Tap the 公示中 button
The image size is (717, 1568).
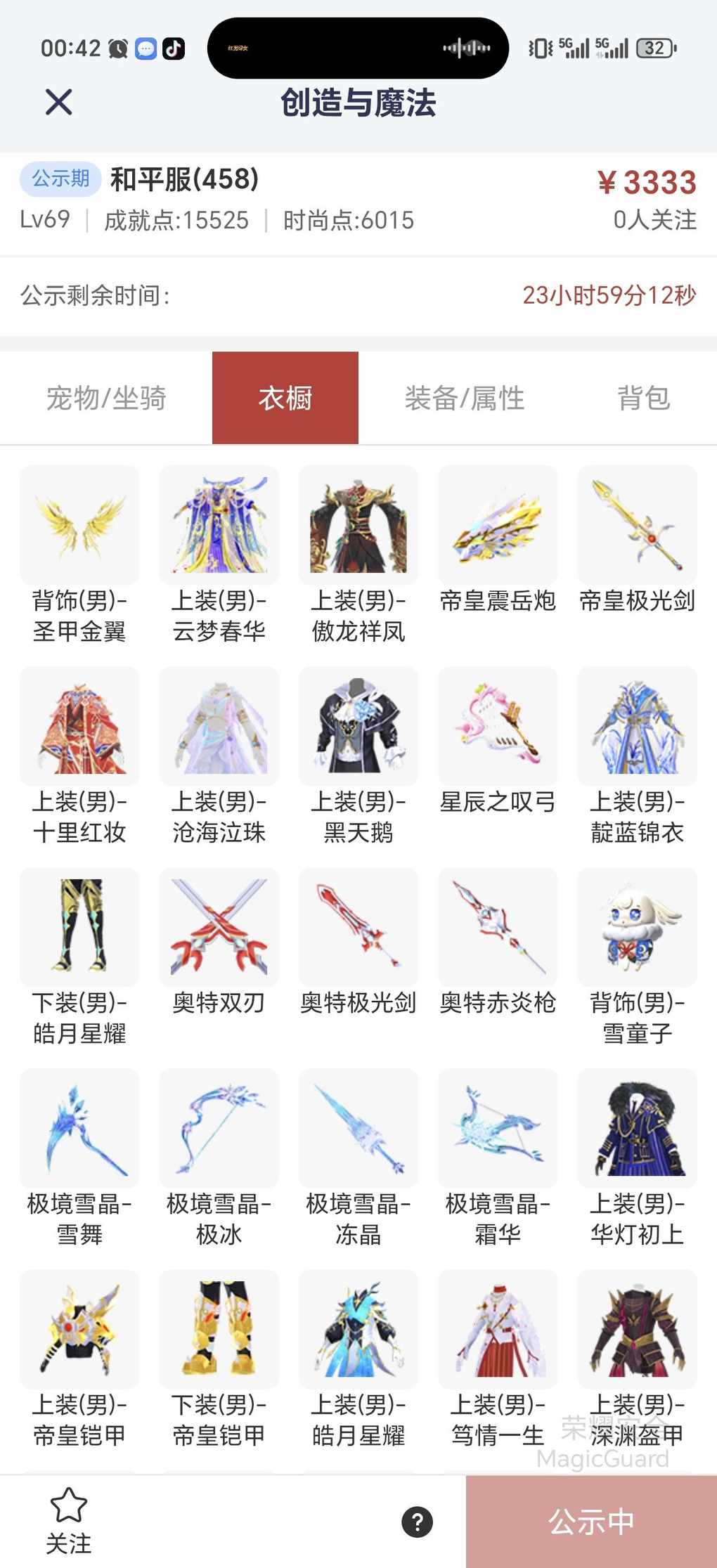pos(591,1522)
